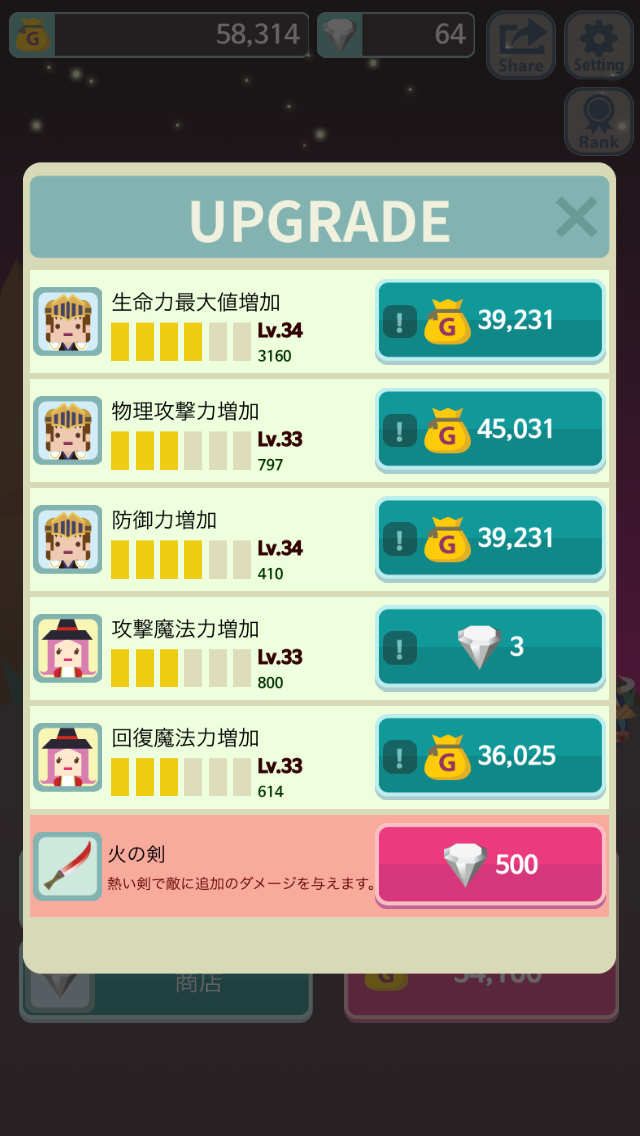Open the Share button

pos(521,45)
